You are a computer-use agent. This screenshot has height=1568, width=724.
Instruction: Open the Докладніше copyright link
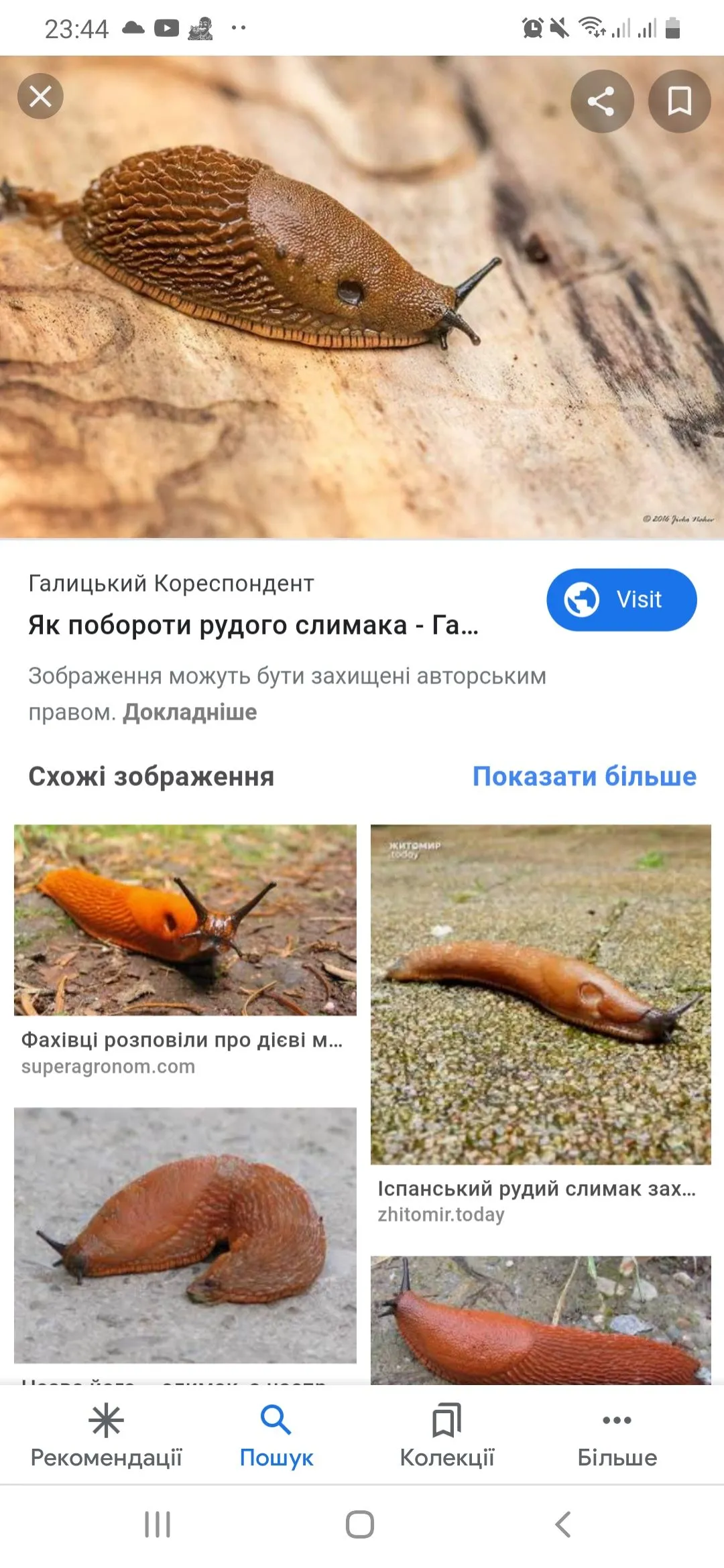point(190,712)
